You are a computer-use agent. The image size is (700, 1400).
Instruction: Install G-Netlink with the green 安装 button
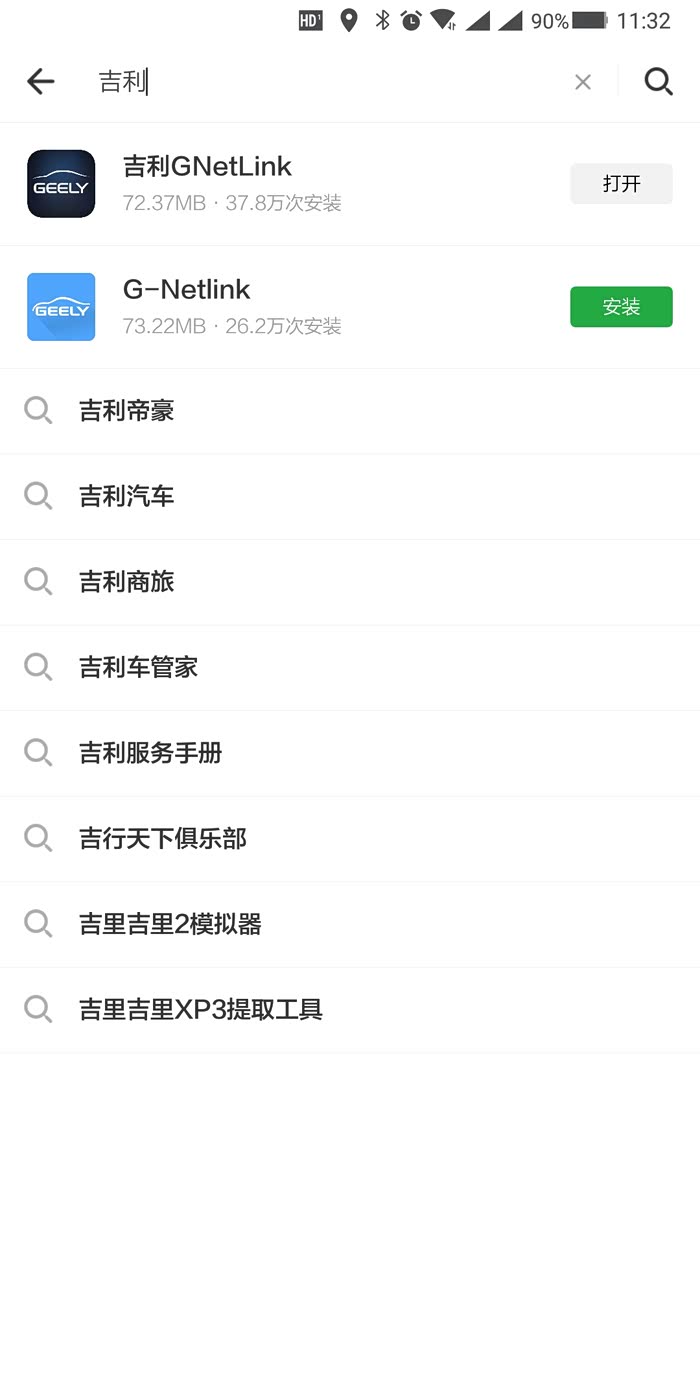[621, 307]
